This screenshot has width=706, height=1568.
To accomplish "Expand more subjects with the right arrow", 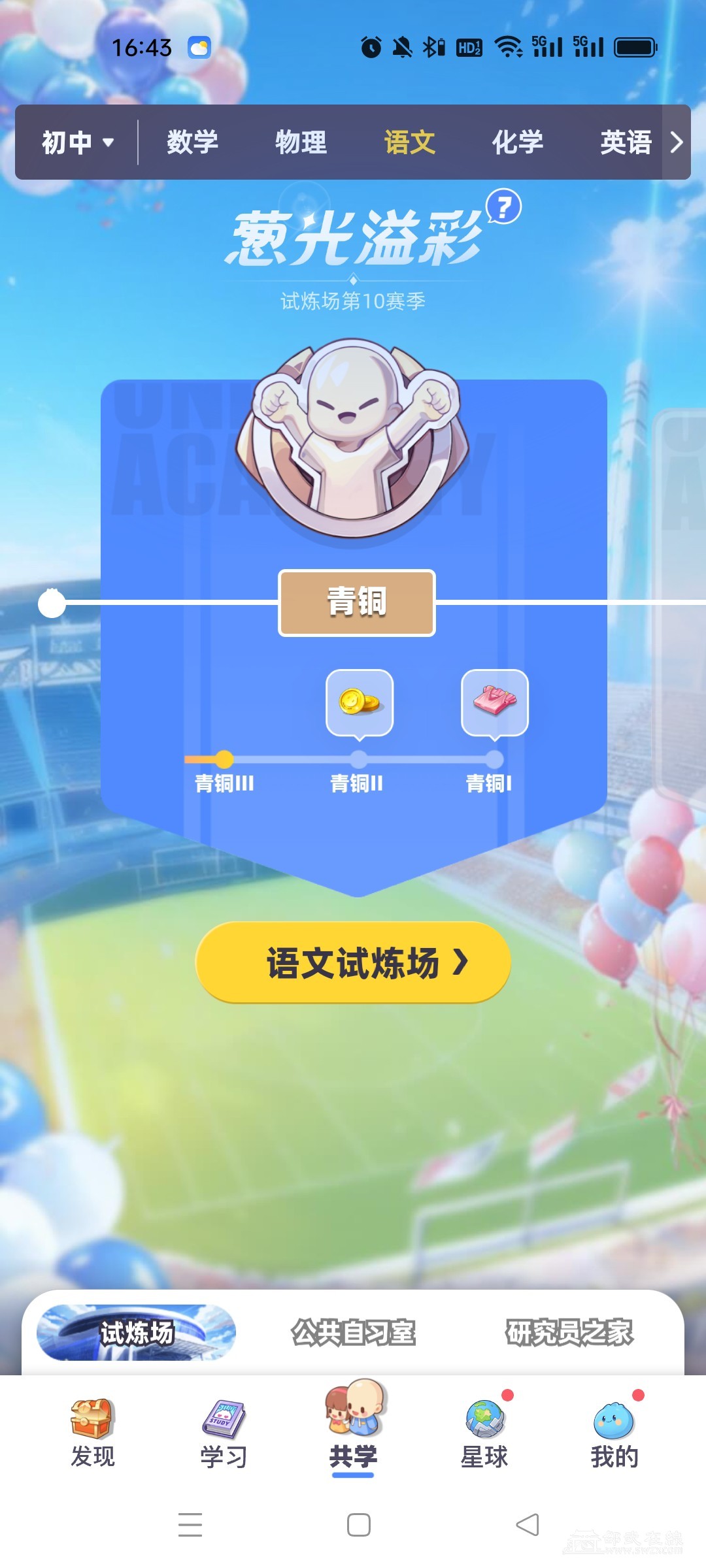I will point(677,142).
